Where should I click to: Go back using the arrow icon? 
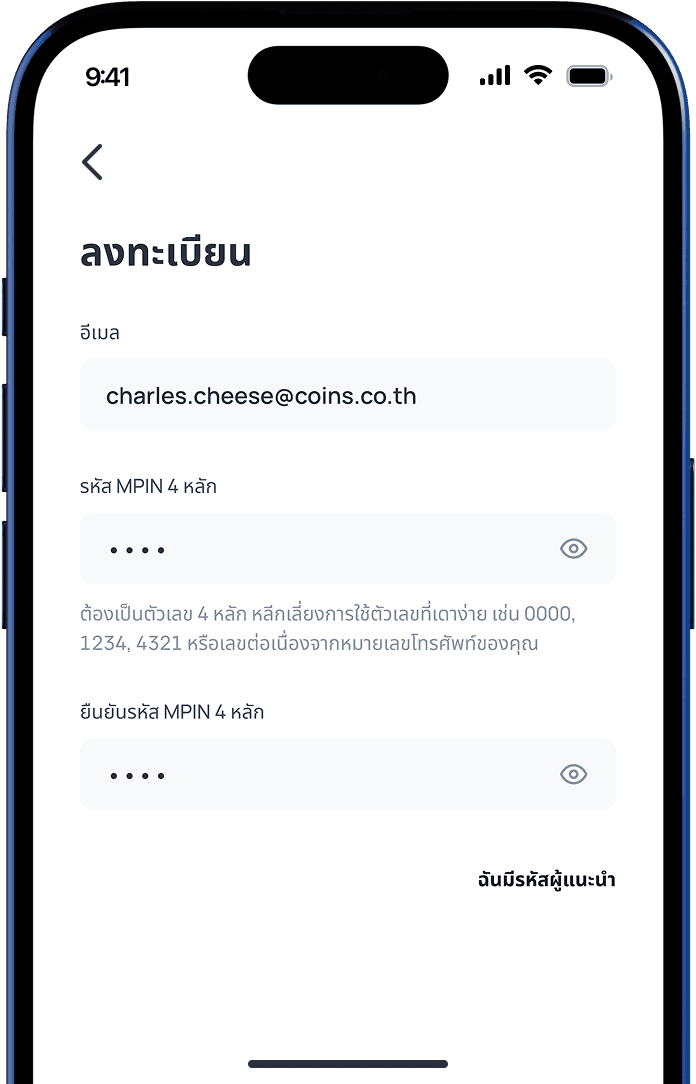(92, 162)
